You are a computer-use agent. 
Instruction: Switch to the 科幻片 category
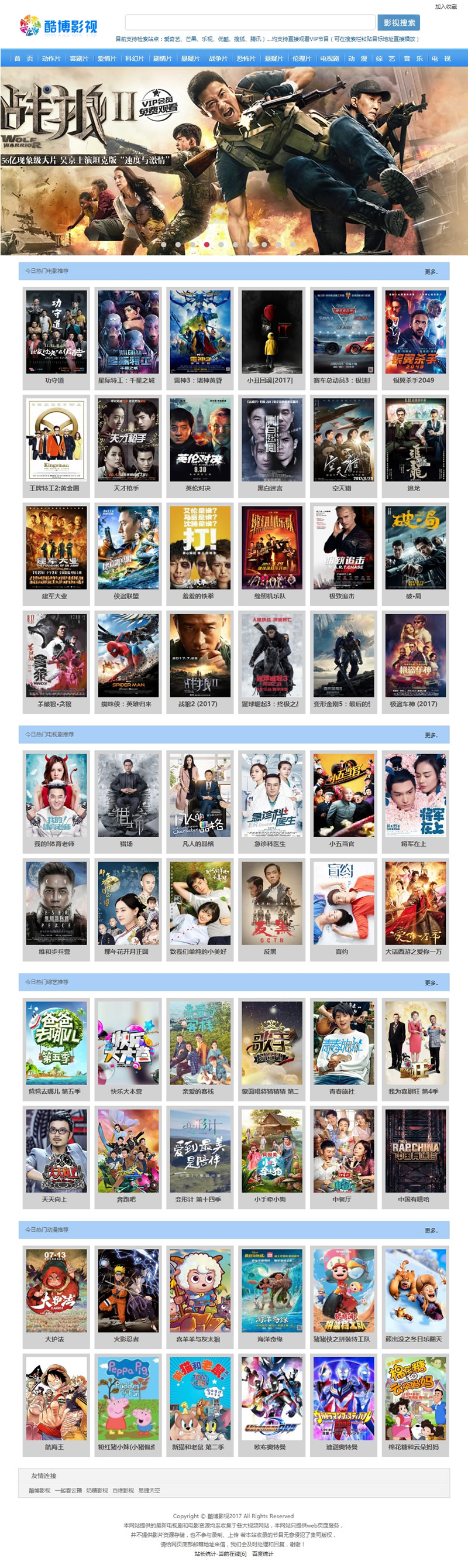(x=135, y=59)
